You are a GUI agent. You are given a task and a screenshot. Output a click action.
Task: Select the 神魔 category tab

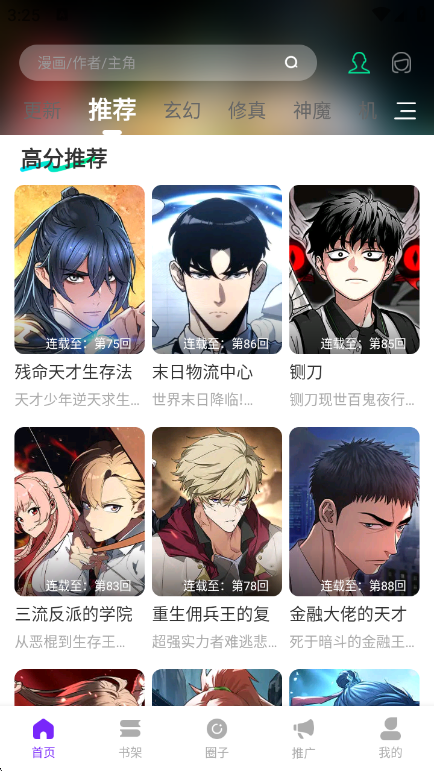pyautogui.click(x=312, y=110)
